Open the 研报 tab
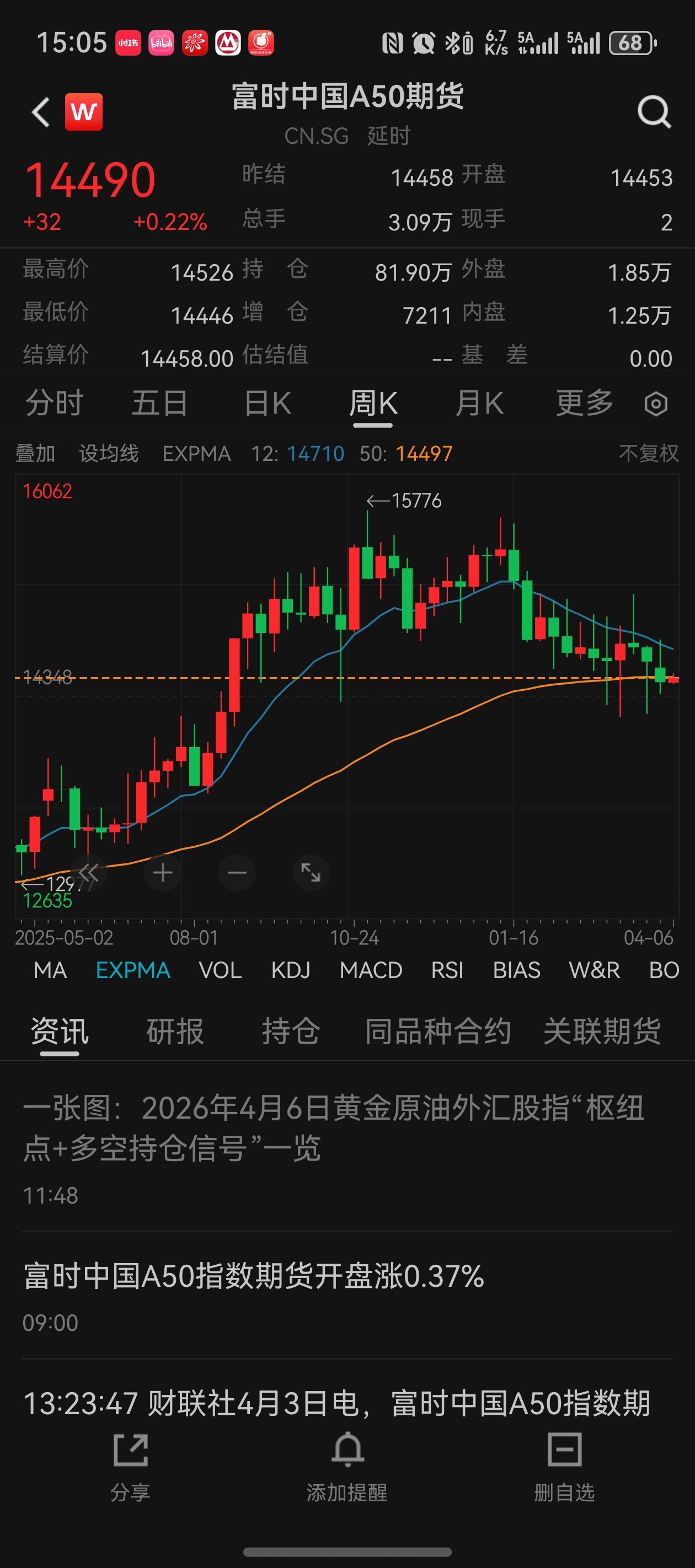Screen dimensions: 695x1568 175,1032
